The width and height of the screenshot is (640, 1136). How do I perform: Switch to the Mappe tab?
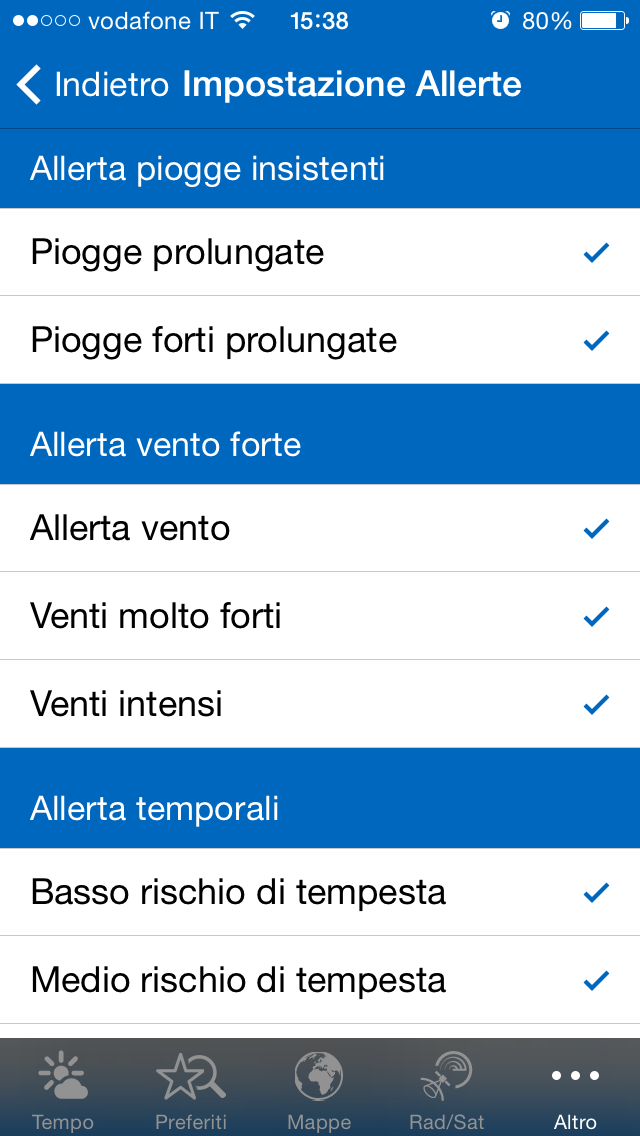coord(319,1089)
